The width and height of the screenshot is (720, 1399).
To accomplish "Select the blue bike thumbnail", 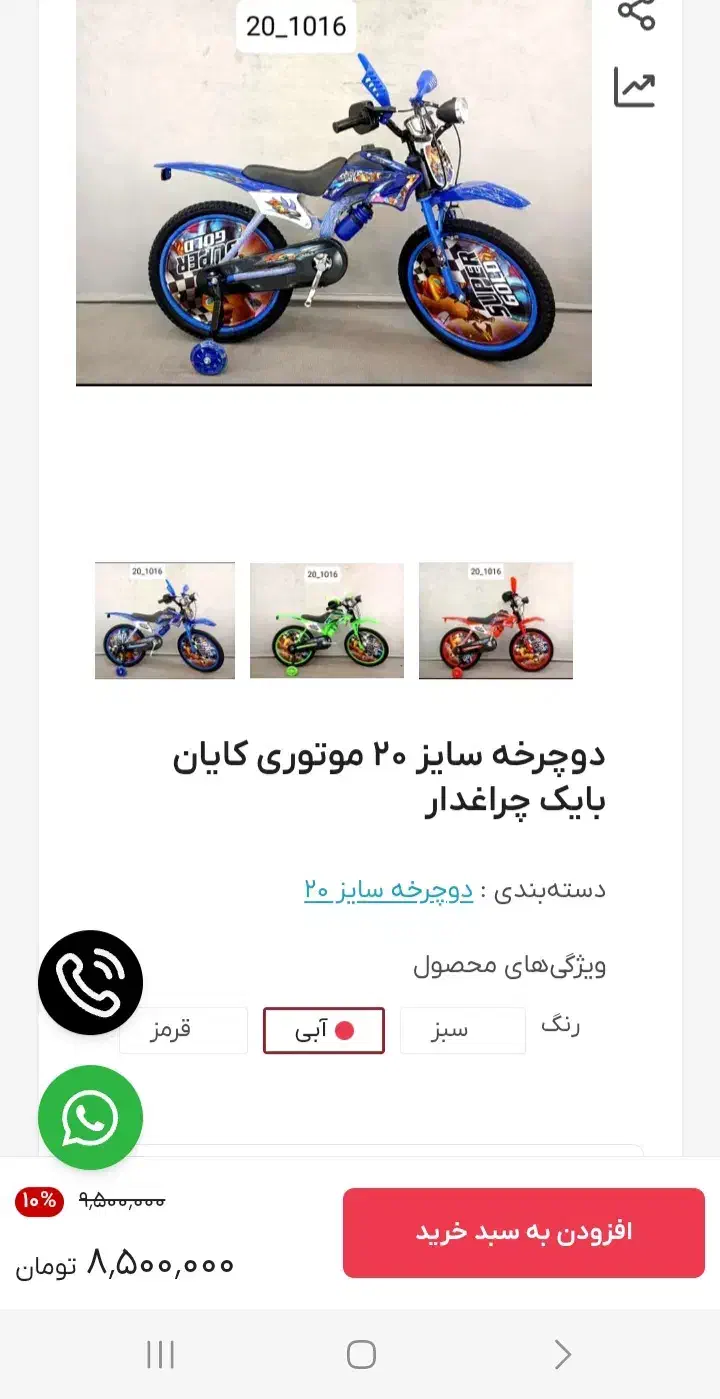I will (x=164, y=620).
